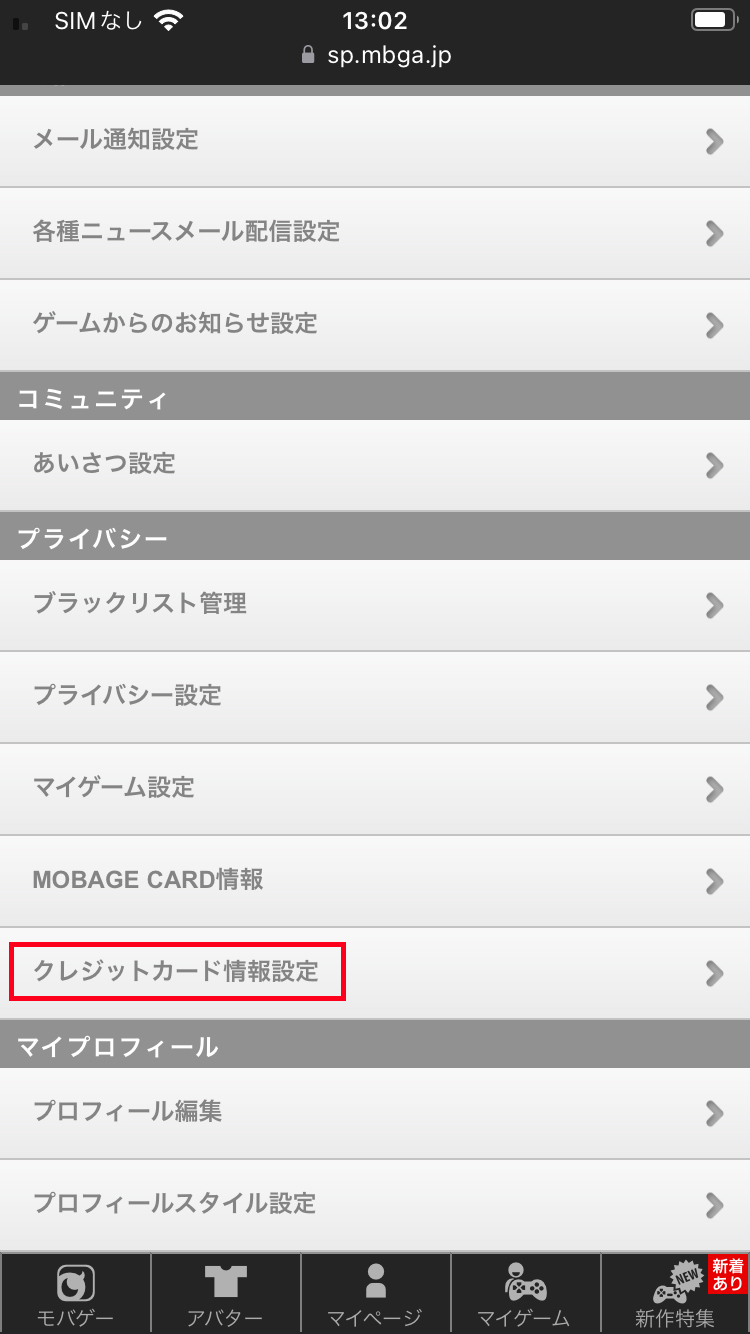Open あいさつ設定 row
This screenshot has width=750, height=1334.
(x=375, y=465)
